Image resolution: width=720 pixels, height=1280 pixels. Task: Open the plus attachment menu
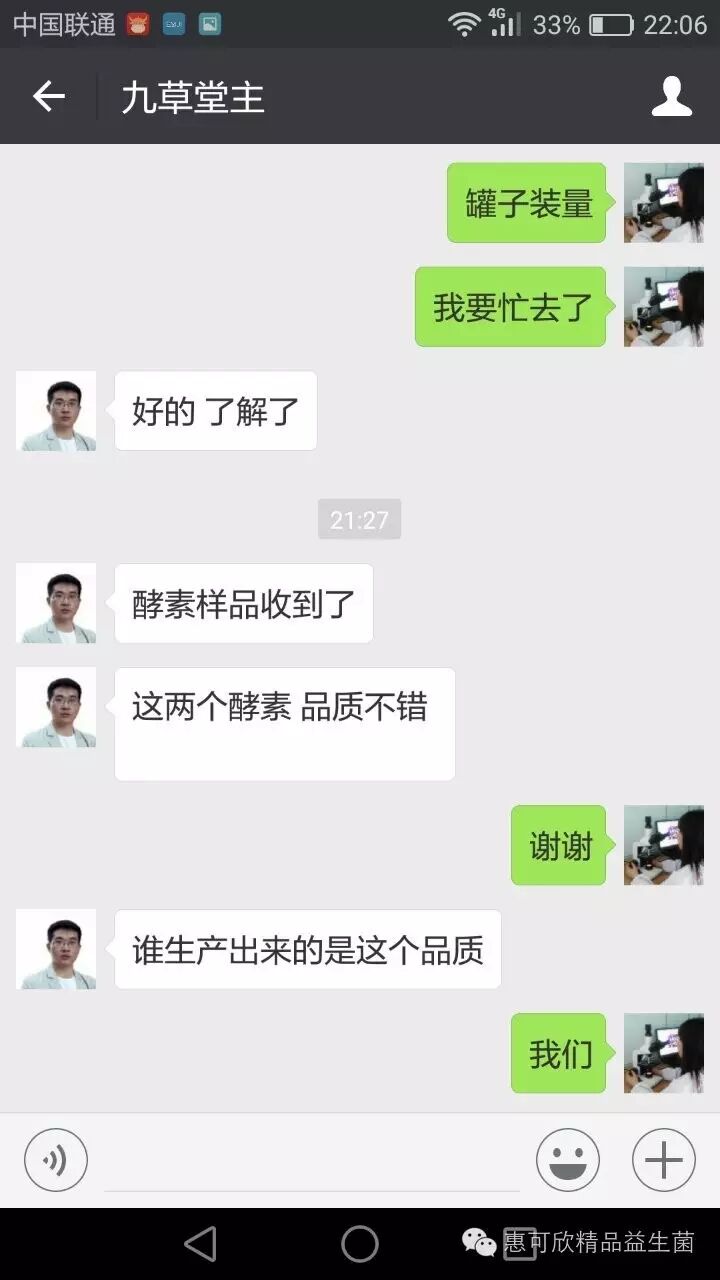click(663, 1160)
